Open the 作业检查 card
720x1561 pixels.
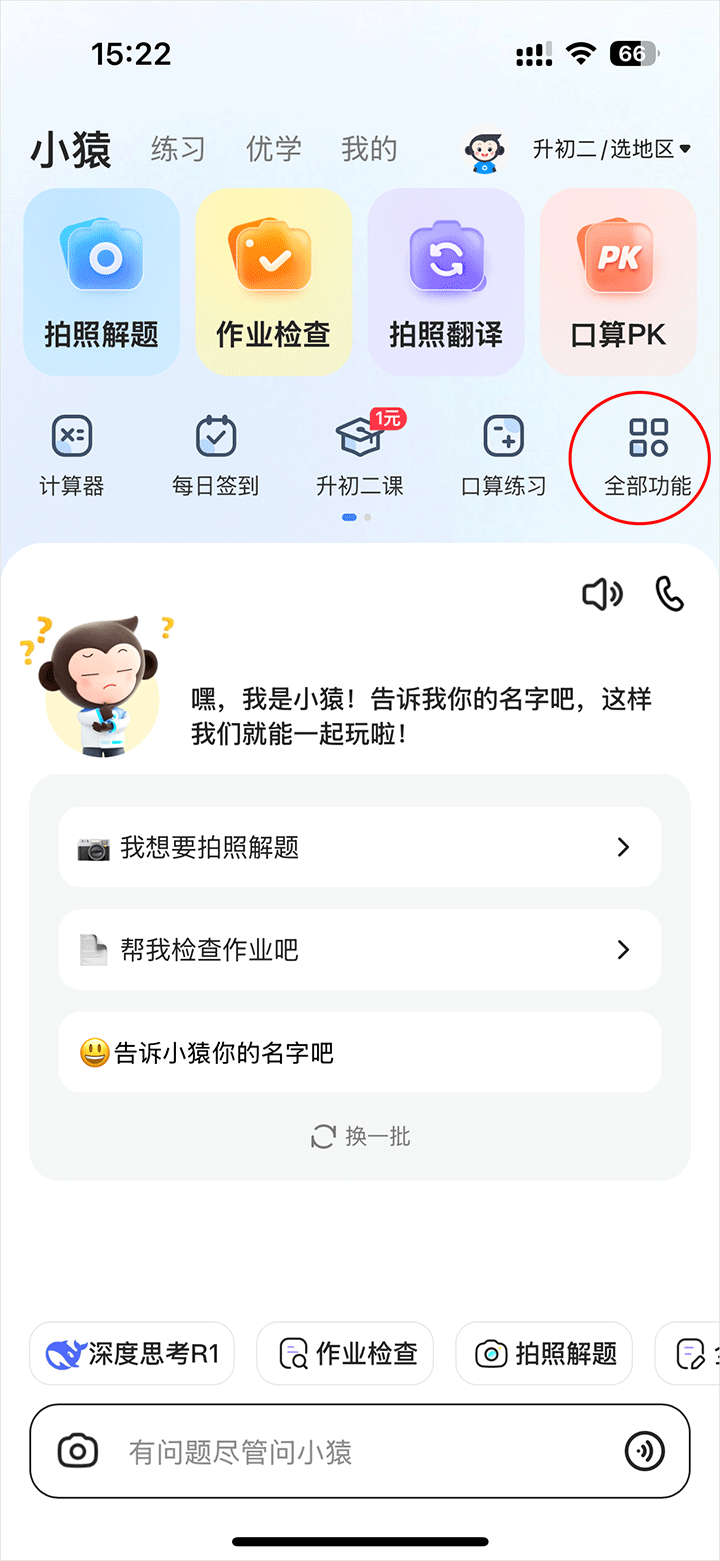[273, 282]
